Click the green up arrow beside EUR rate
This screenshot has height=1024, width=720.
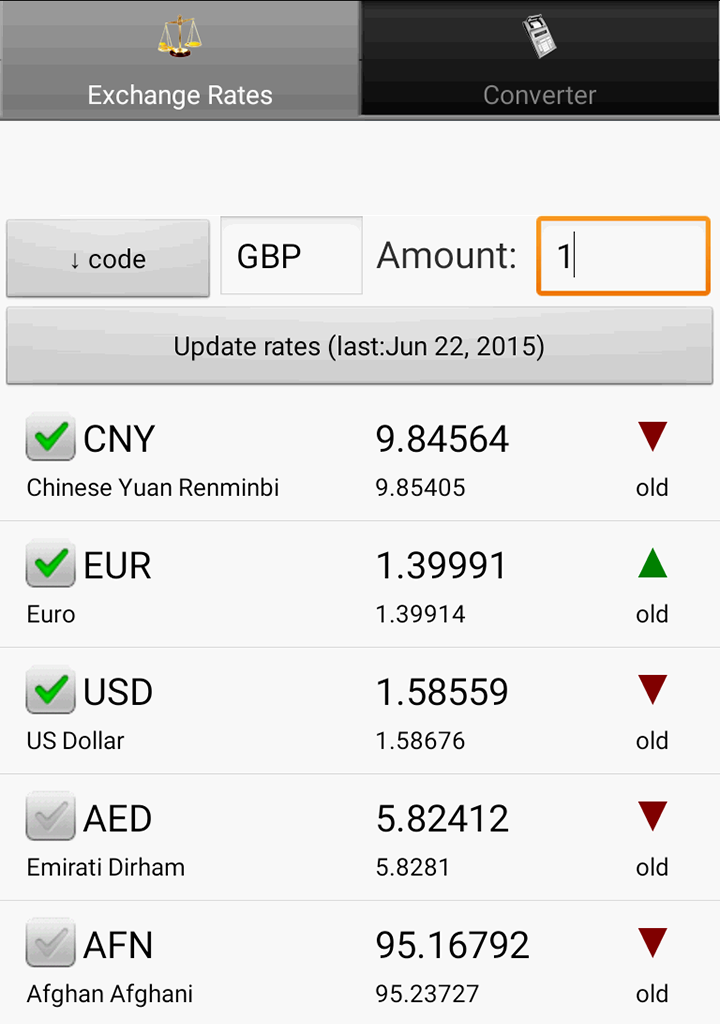point(651,563)
